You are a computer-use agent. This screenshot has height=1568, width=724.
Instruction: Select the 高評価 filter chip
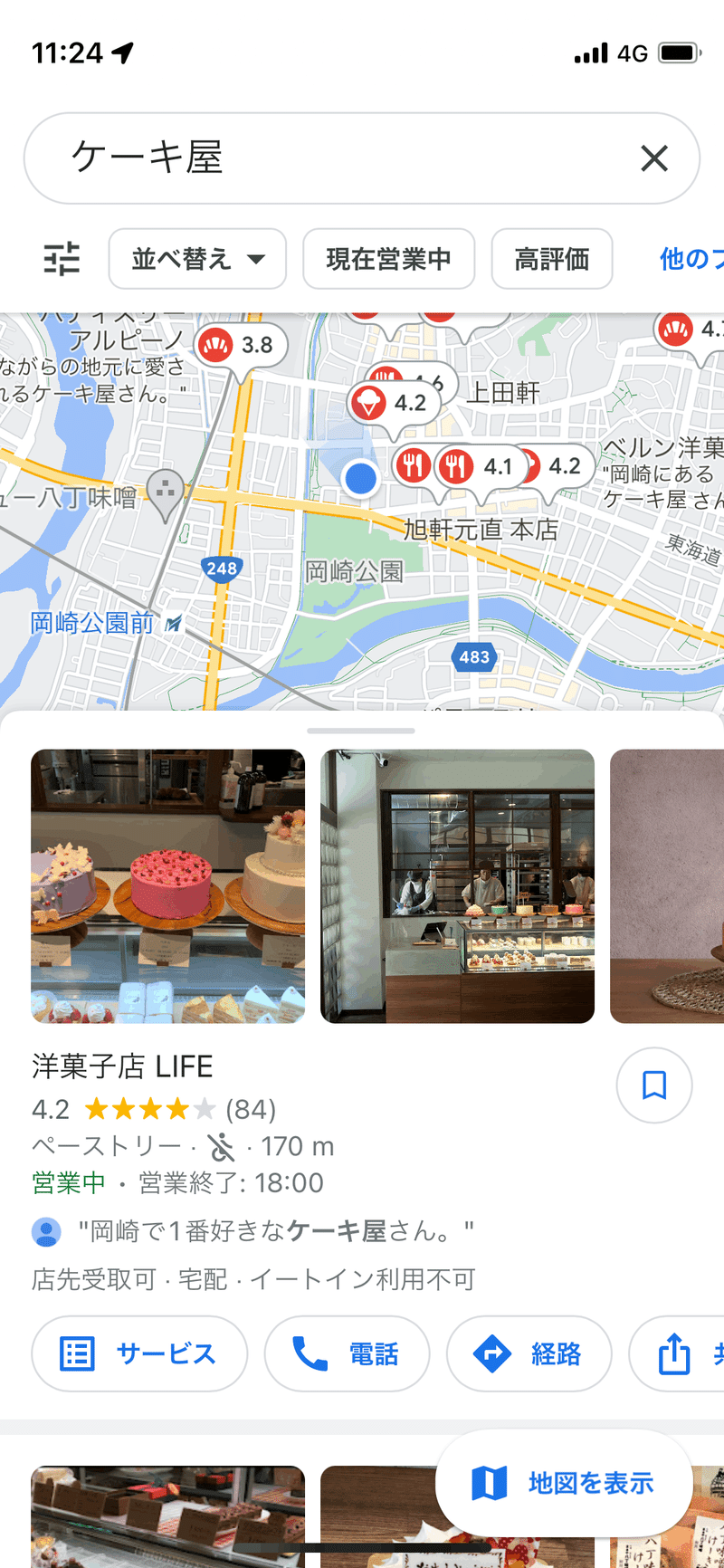click(551, 259)
